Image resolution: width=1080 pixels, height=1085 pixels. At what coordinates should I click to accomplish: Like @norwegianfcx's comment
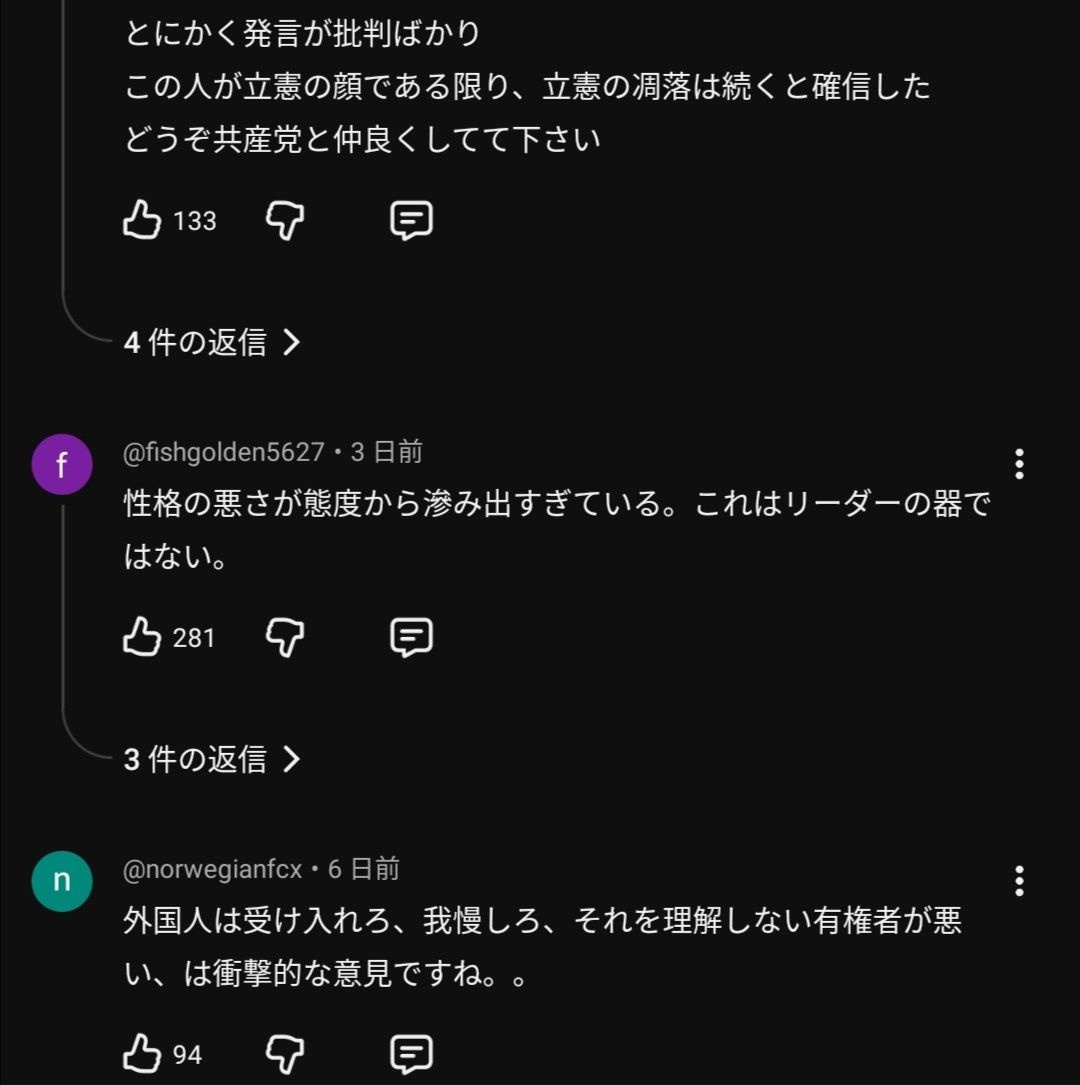click(142, 1054)
